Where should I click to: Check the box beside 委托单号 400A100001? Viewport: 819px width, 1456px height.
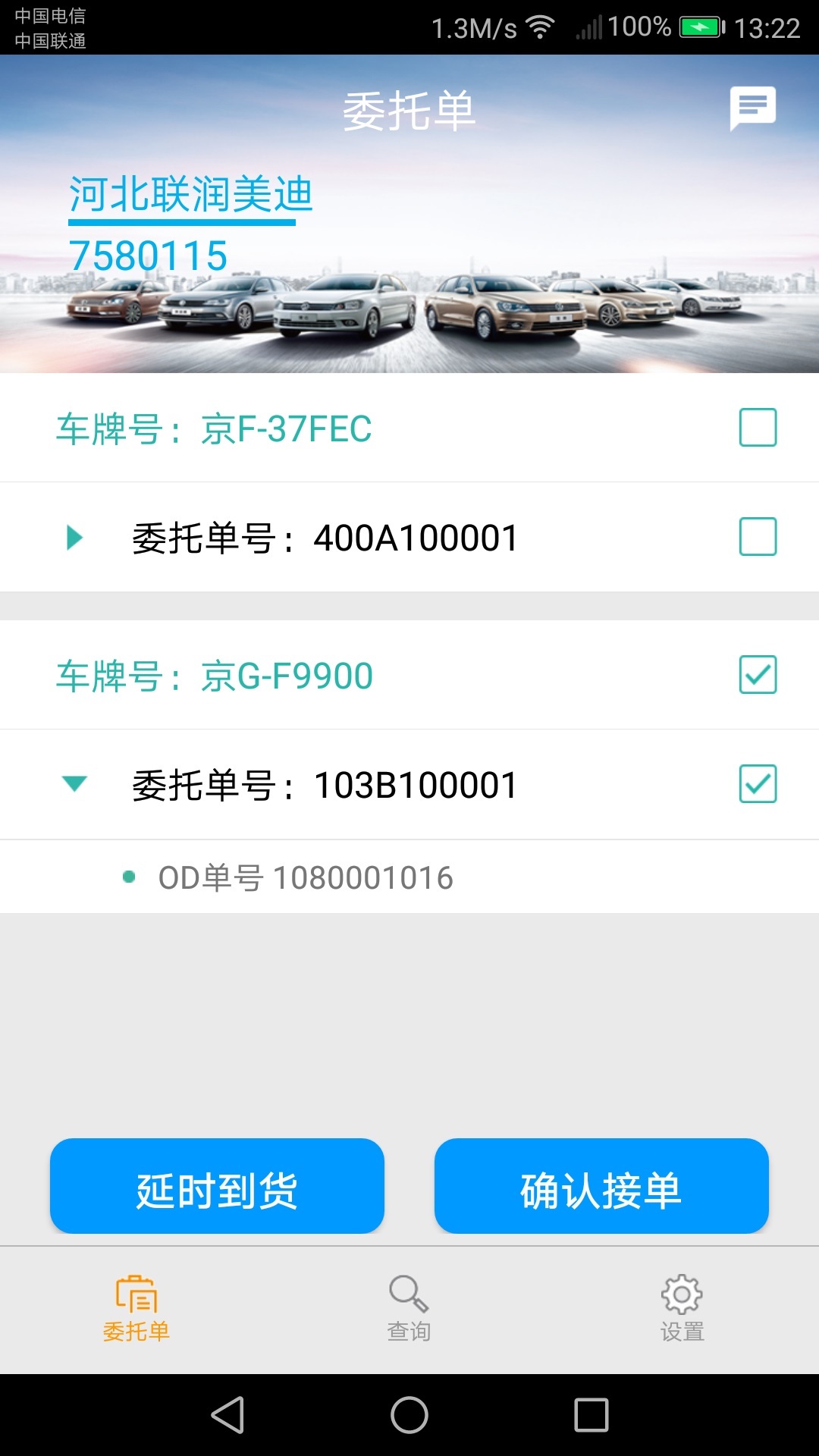(758, 538)
